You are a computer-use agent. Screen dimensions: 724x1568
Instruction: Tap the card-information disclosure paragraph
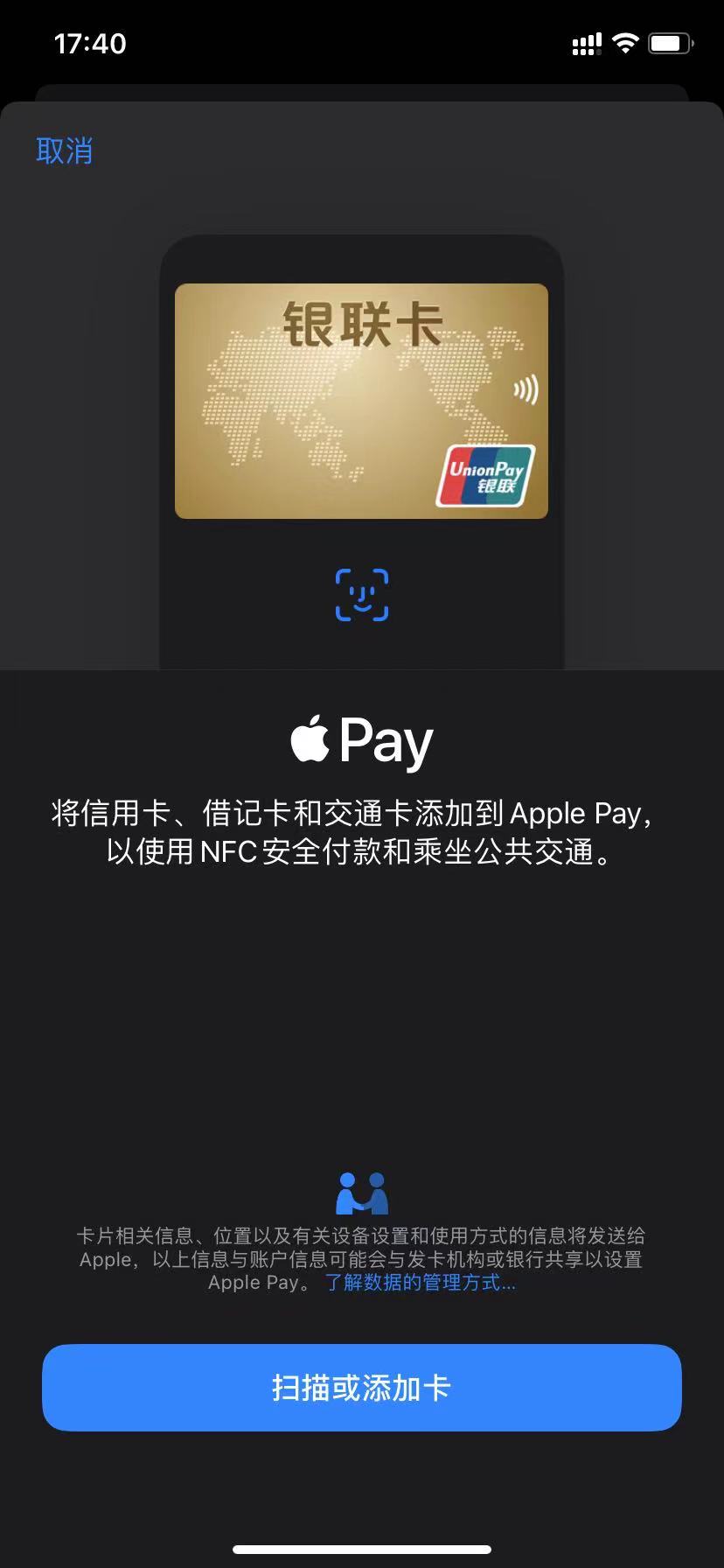(x=362, y=1258)
